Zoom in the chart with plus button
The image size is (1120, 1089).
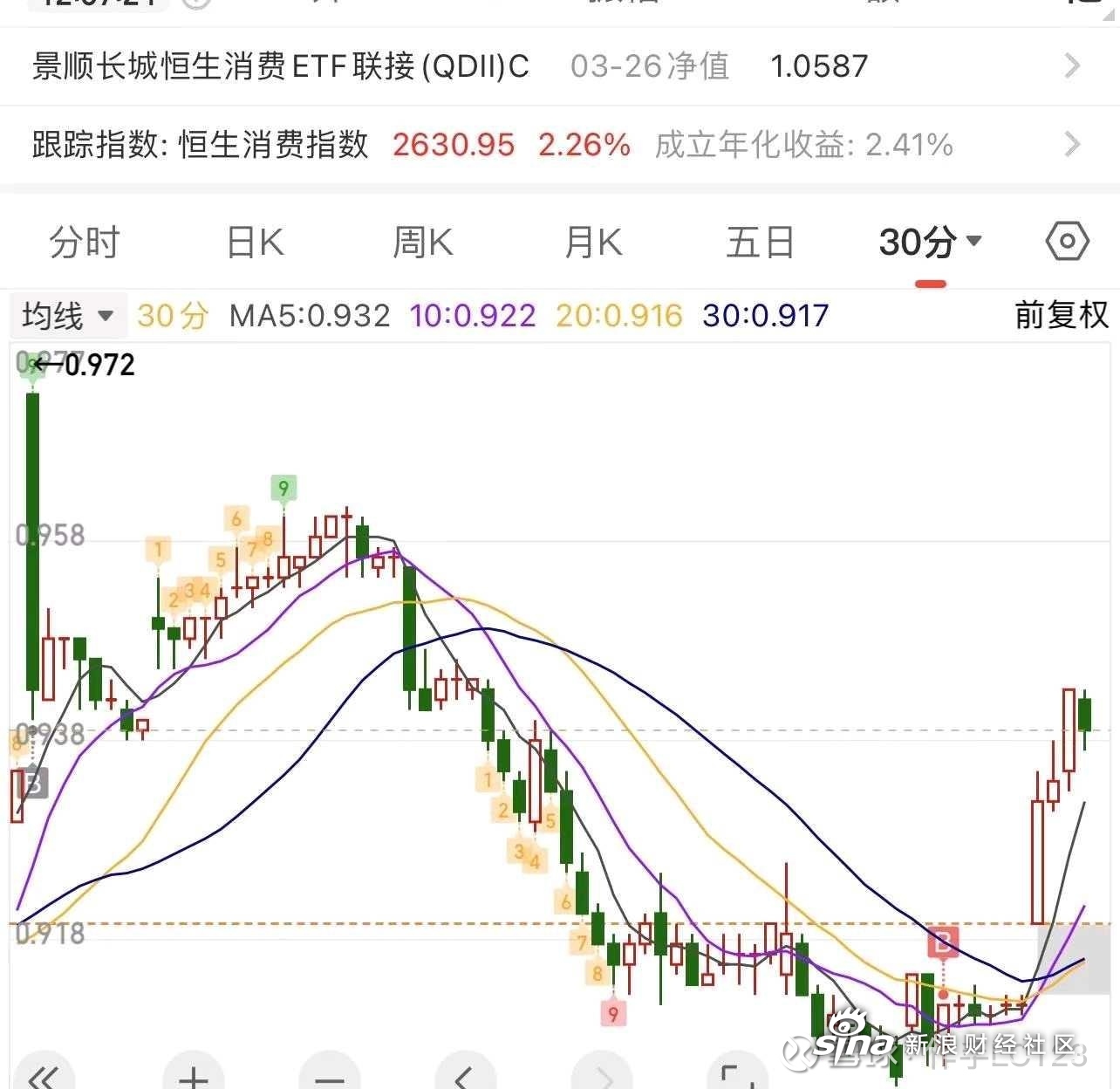click(194, 1077)
